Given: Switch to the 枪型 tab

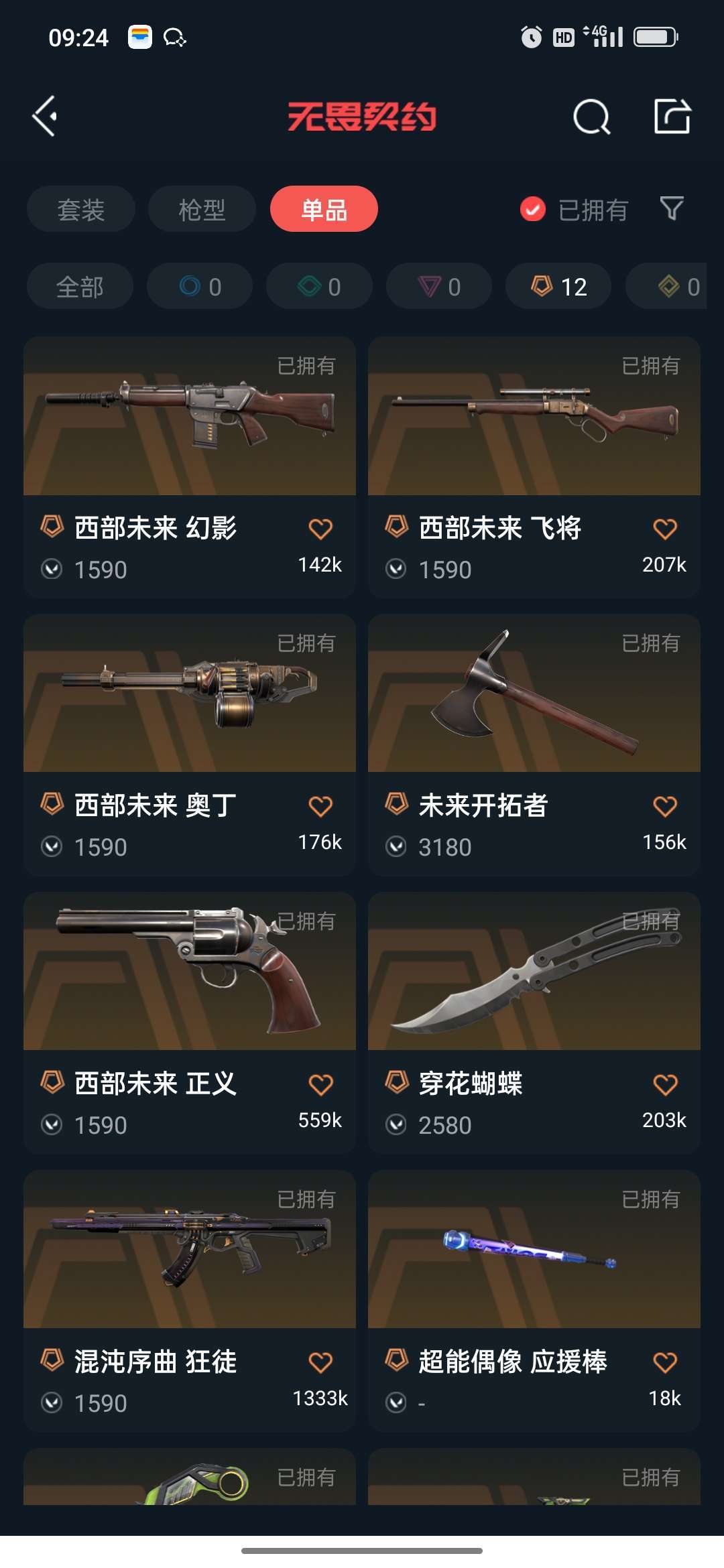Looking at the screenshot, I should 202,209.
